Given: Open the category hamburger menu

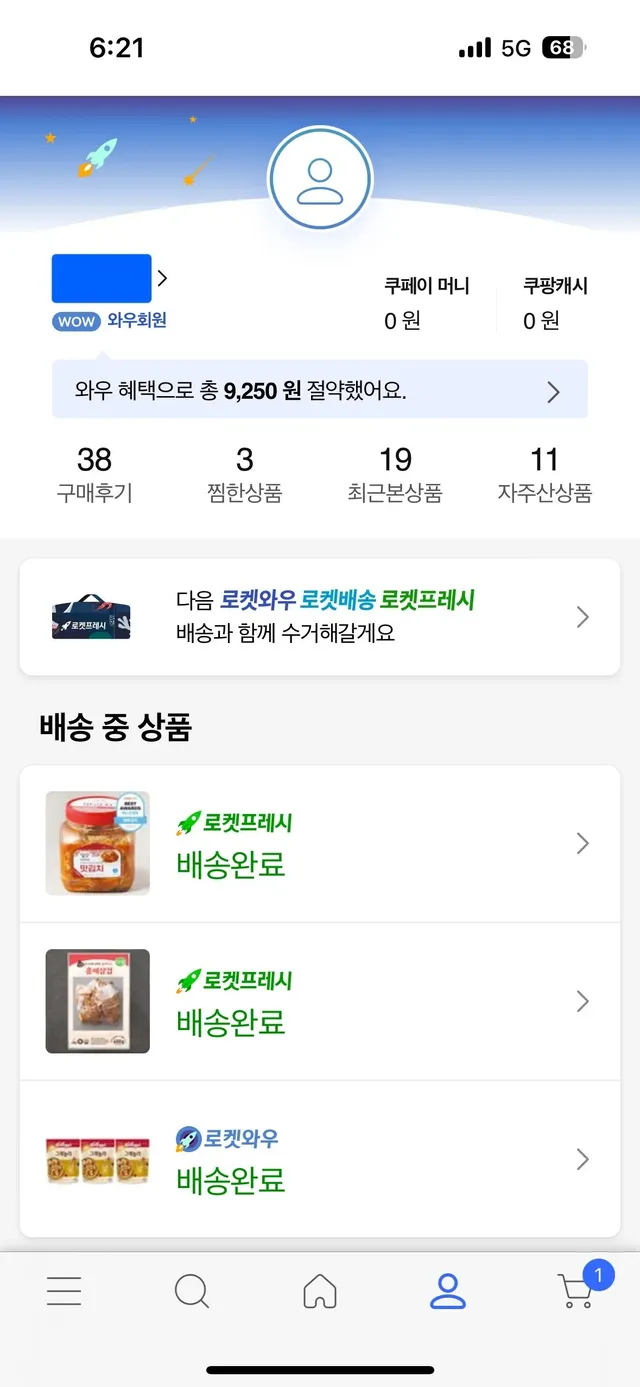Looking at the screenshot, I should pos(64,1291).
